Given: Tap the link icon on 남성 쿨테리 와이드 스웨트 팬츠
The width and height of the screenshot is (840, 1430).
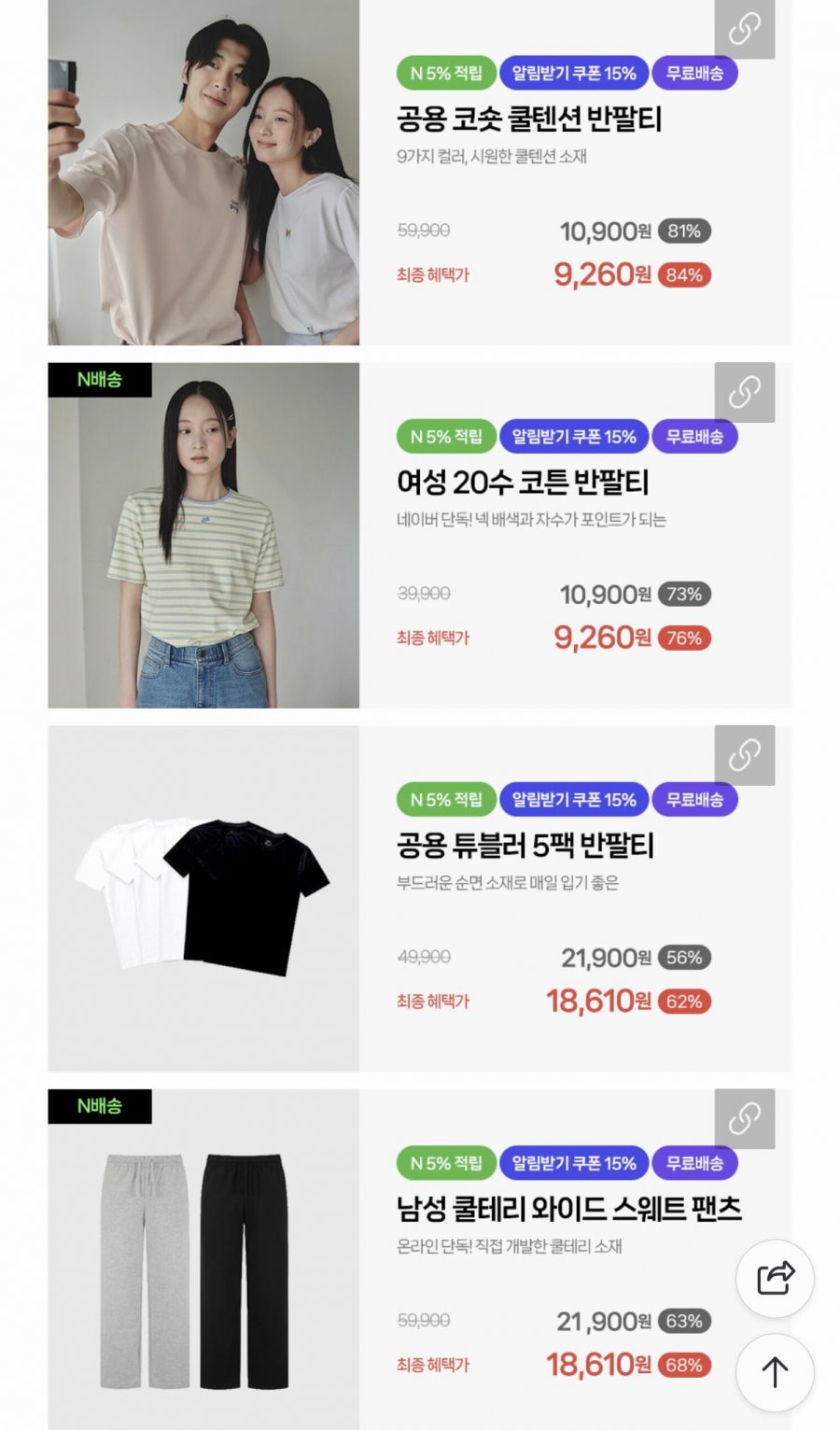Looking at the screenshot, I should 744,1118.
